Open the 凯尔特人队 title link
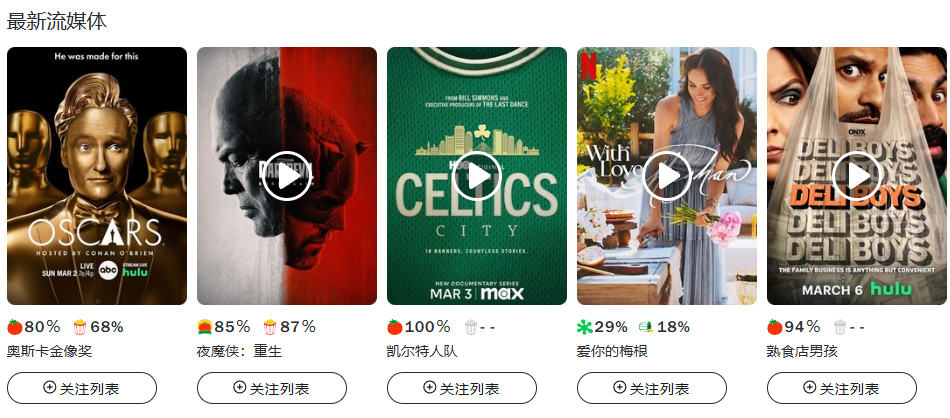 tap(422, 351)
